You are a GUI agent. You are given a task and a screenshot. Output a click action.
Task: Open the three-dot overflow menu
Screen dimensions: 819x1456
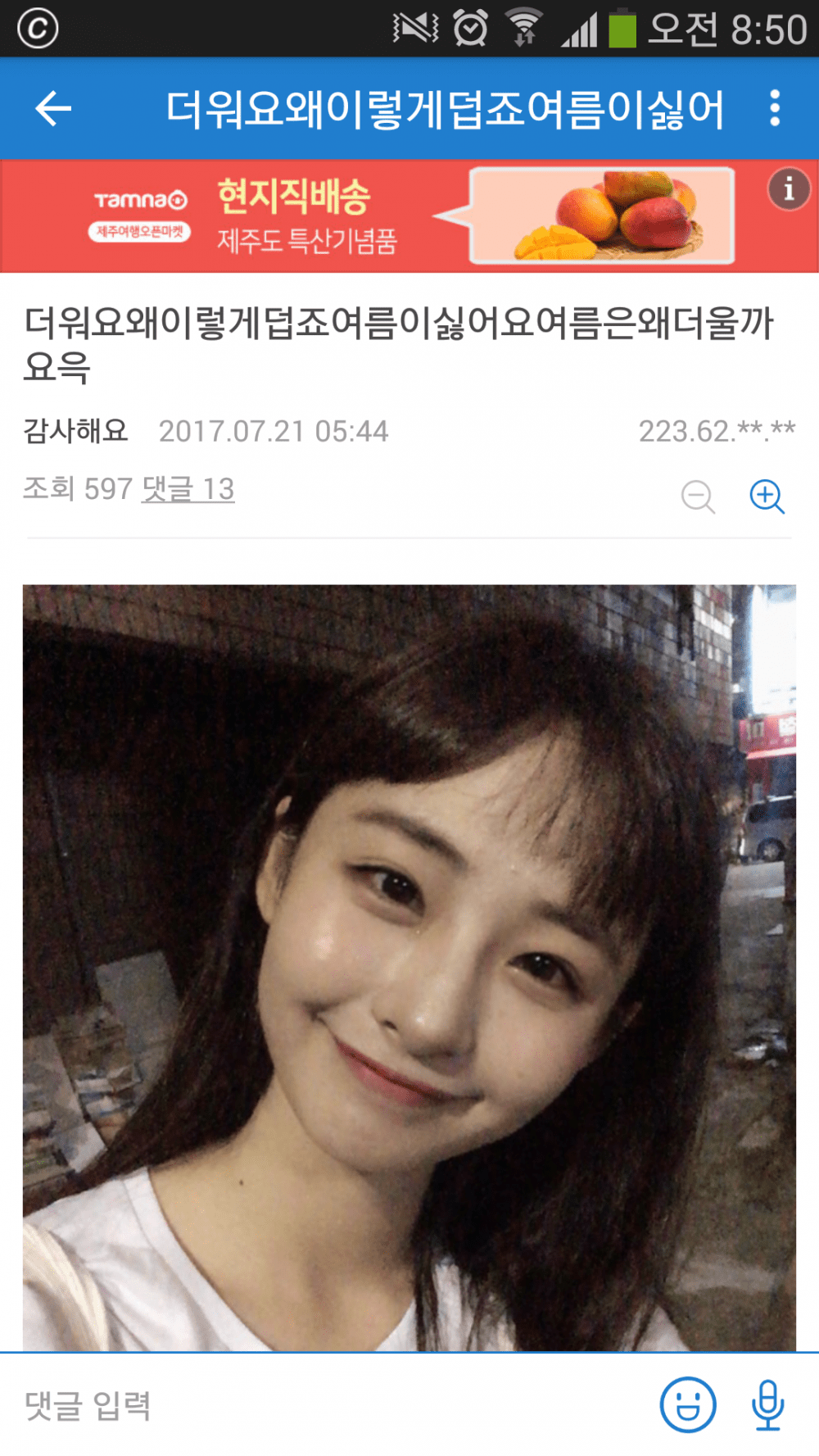[x=774, y=109]
